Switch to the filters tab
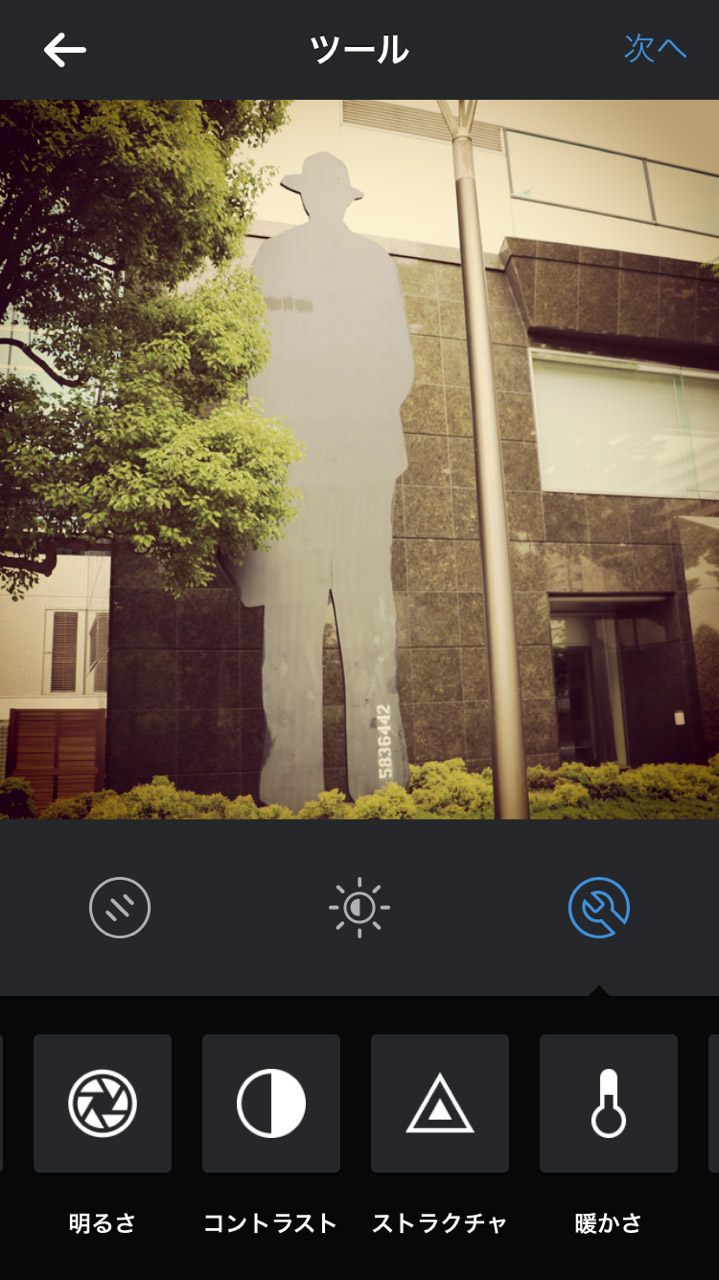The width and height of the screenshot is (719, 1280). (x=119, y=908)
